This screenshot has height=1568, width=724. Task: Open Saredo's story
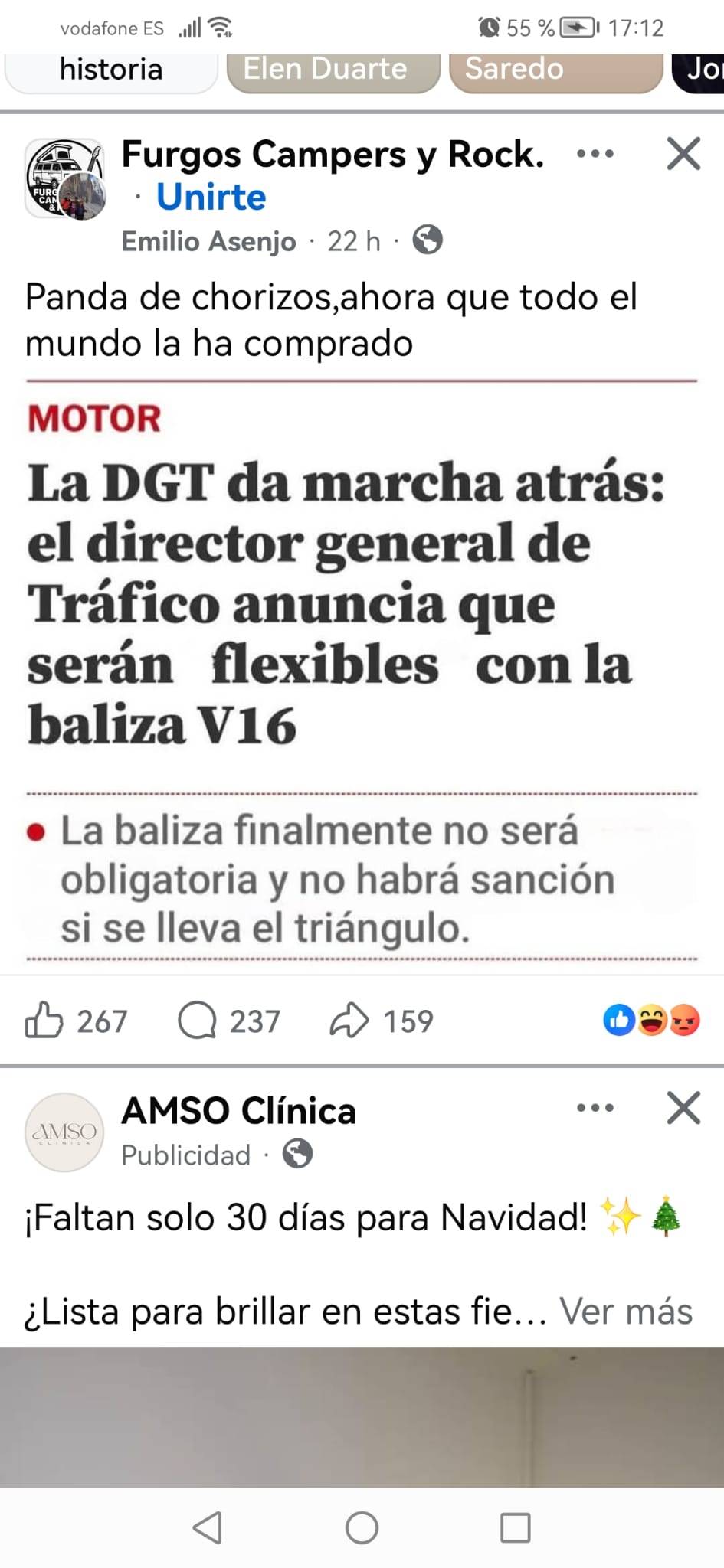click(555, 72)
